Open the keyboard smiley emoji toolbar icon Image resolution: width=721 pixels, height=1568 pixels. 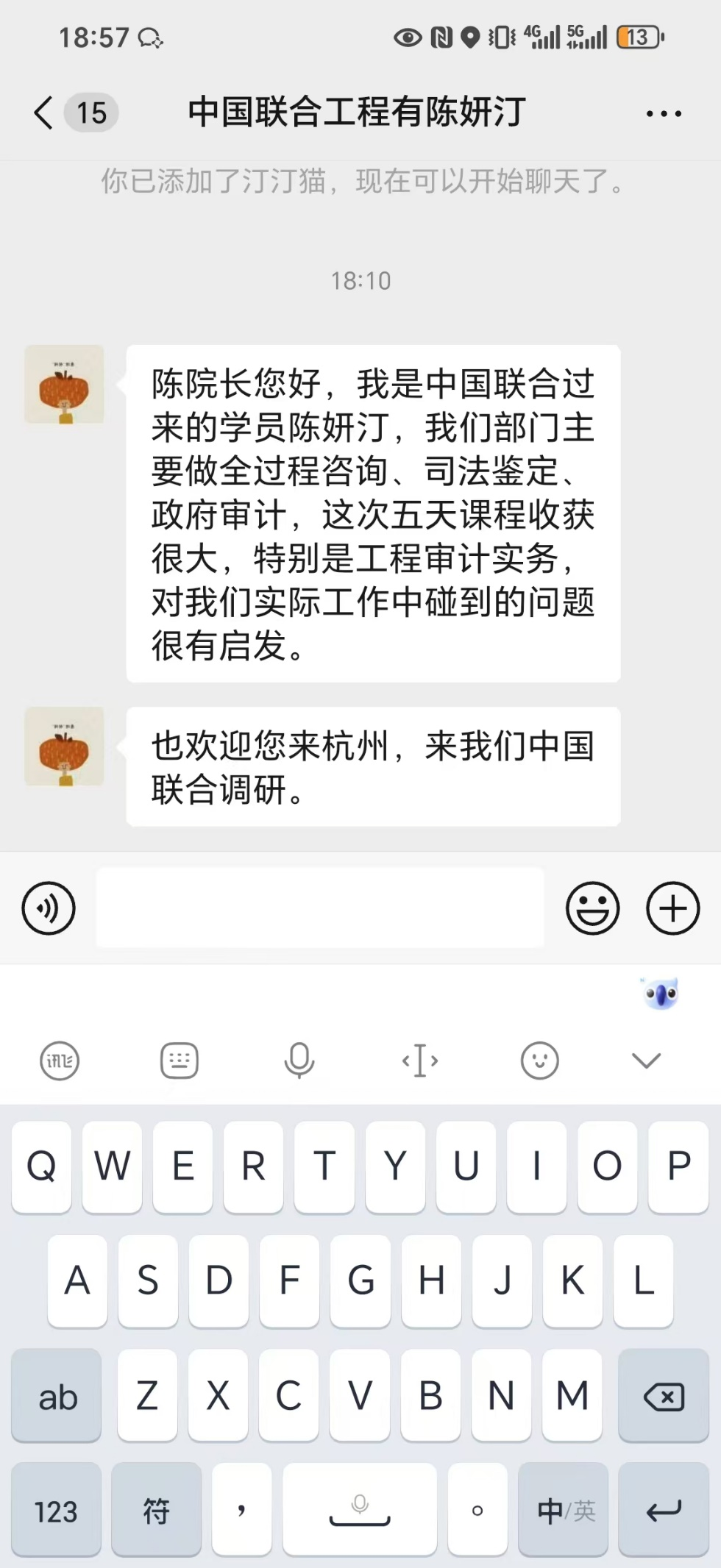point(539,1061)
